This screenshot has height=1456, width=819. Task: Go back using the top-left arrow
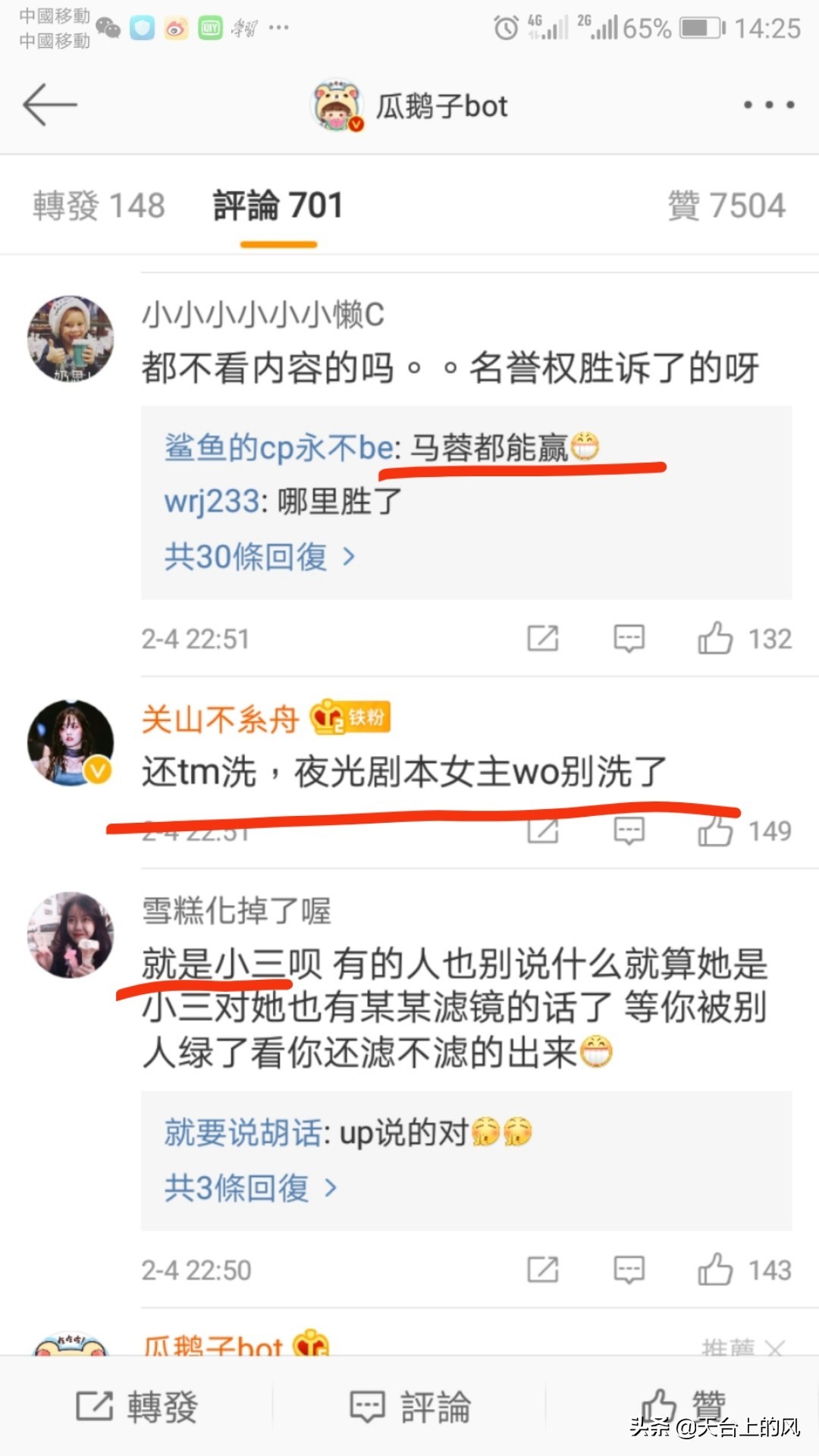click(50, 105)
